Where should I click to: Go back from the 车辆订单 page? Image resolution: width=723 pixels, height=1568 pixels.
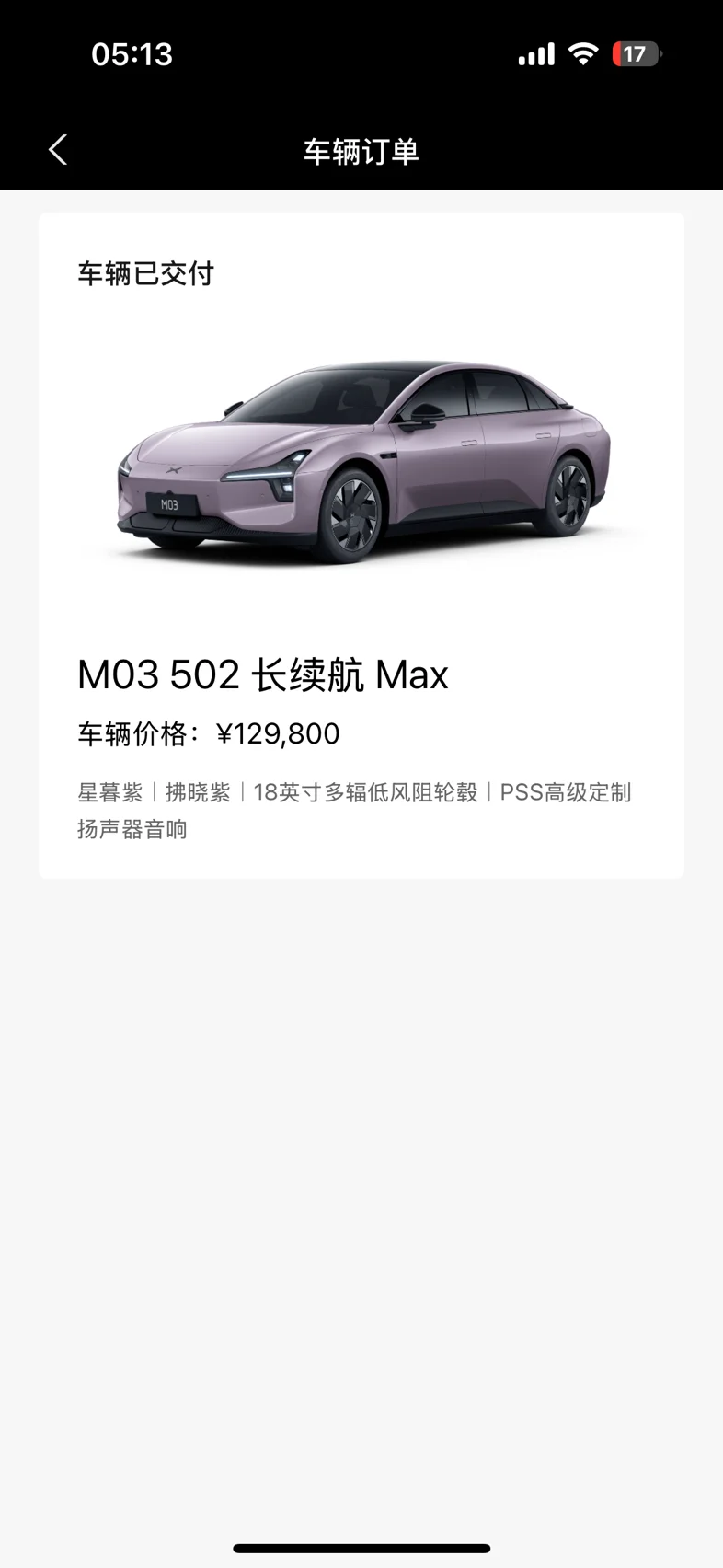(x=58, y=150)
